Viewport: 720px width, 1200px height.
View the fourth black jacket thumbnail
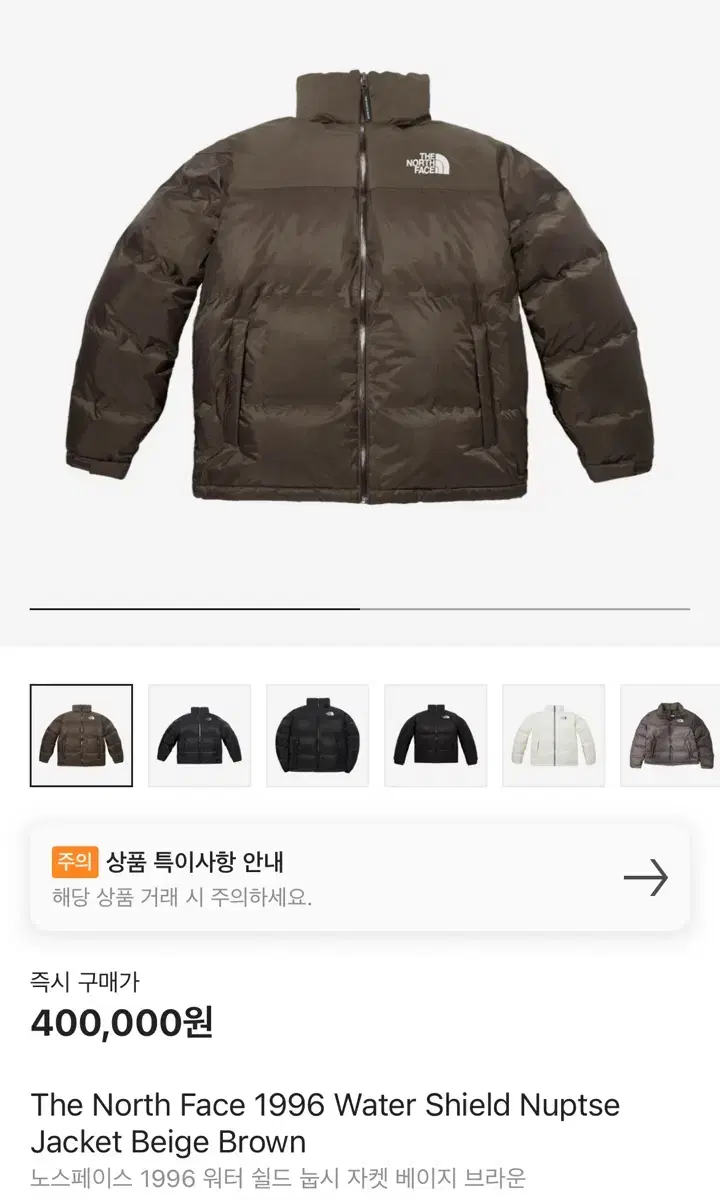pyautogui.click(x=436, y=734)
